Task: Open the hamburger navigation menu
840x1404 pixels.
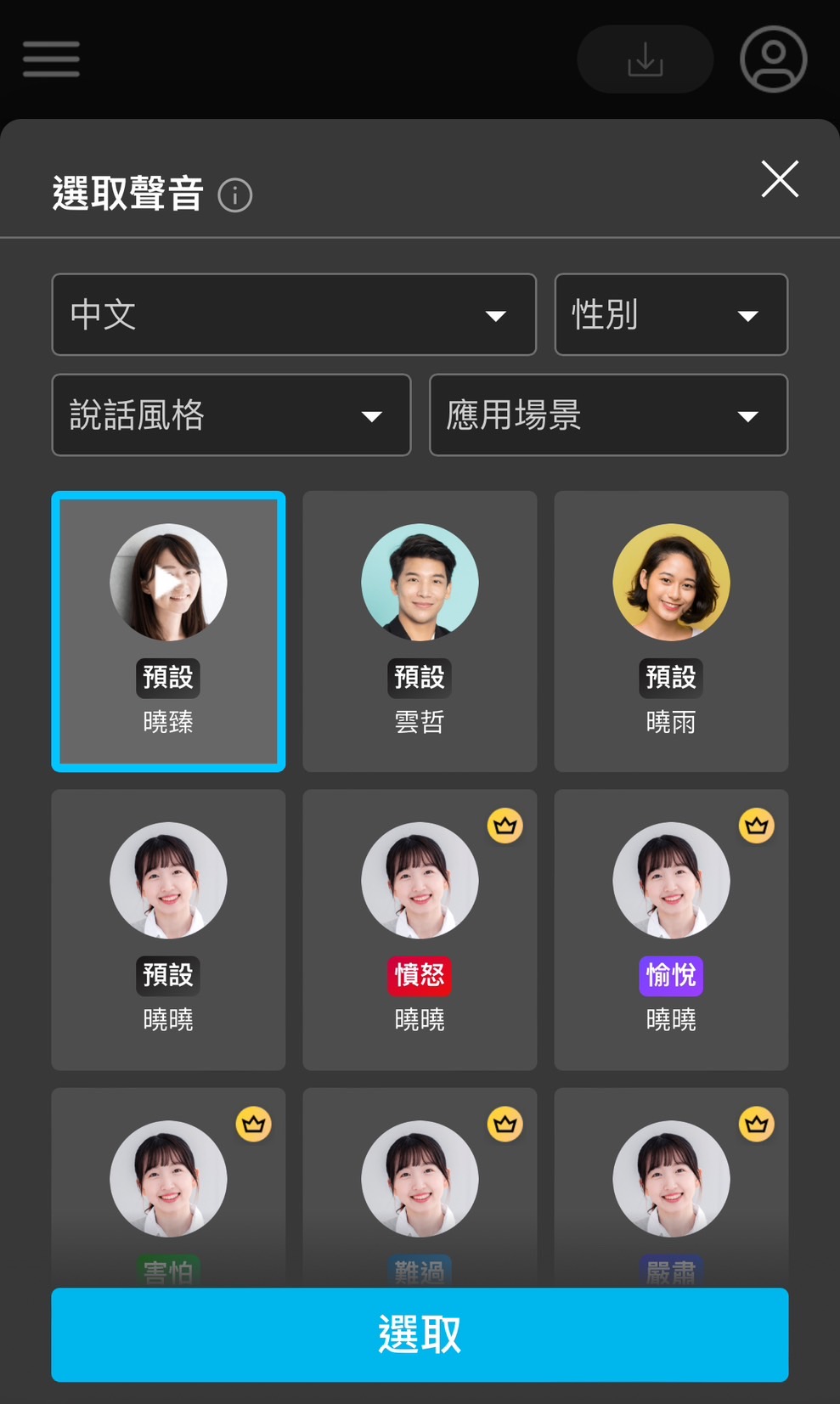Action: pyautogui.click(x=50, y=59)
